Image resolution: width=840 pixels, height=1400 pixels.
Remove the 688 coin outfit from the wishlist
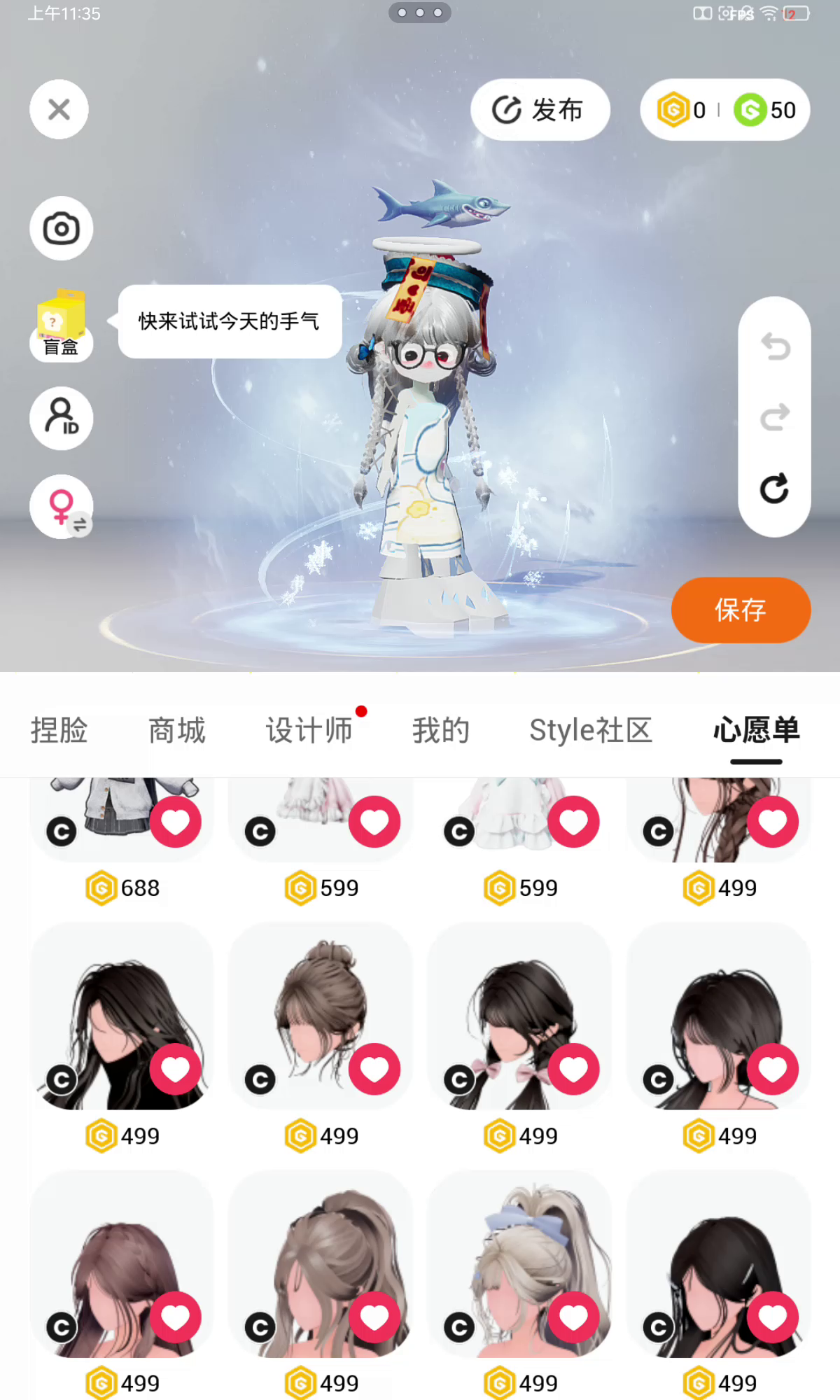click(x=176, y=822)
